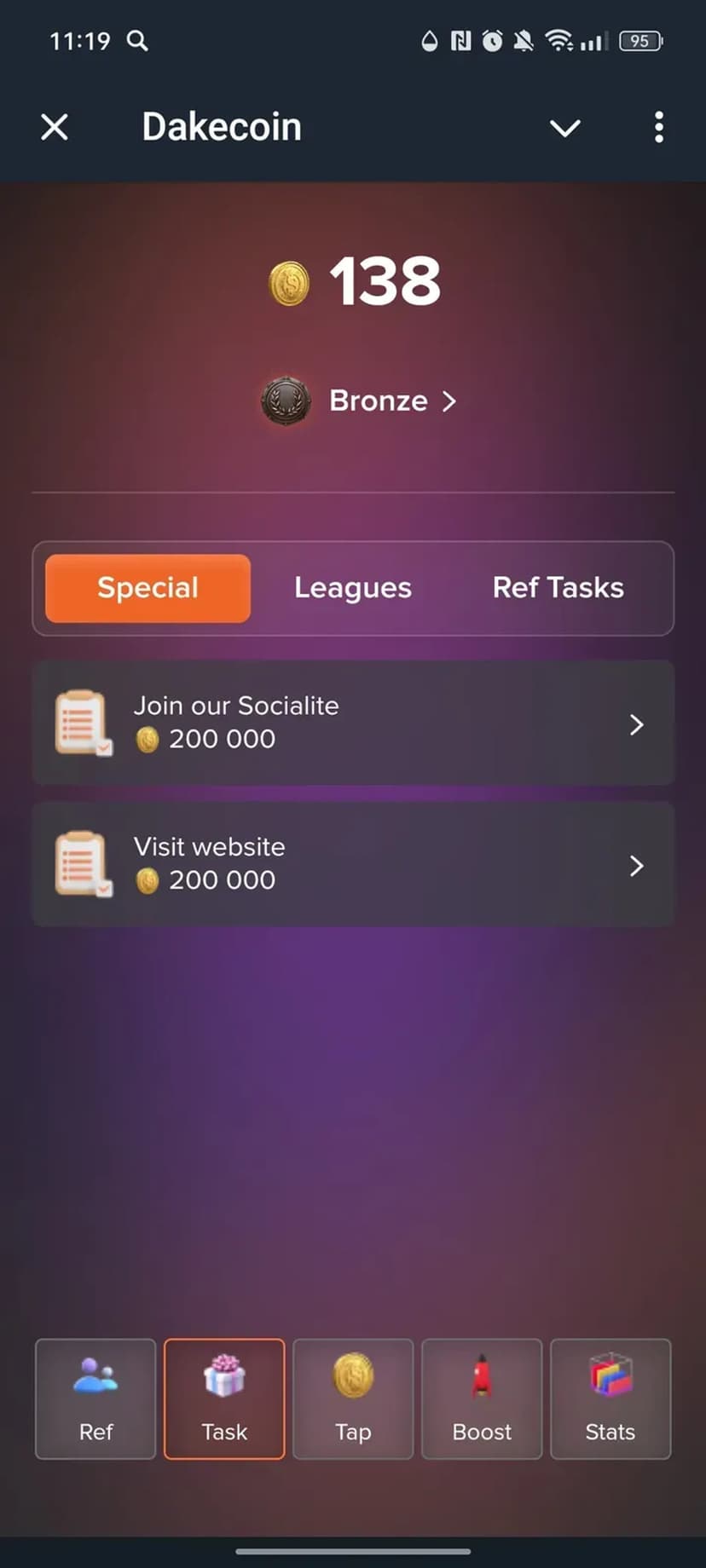Screen dimensions: 706x1568
Task: Go to the Ref section
Action: coord(95,1398)
